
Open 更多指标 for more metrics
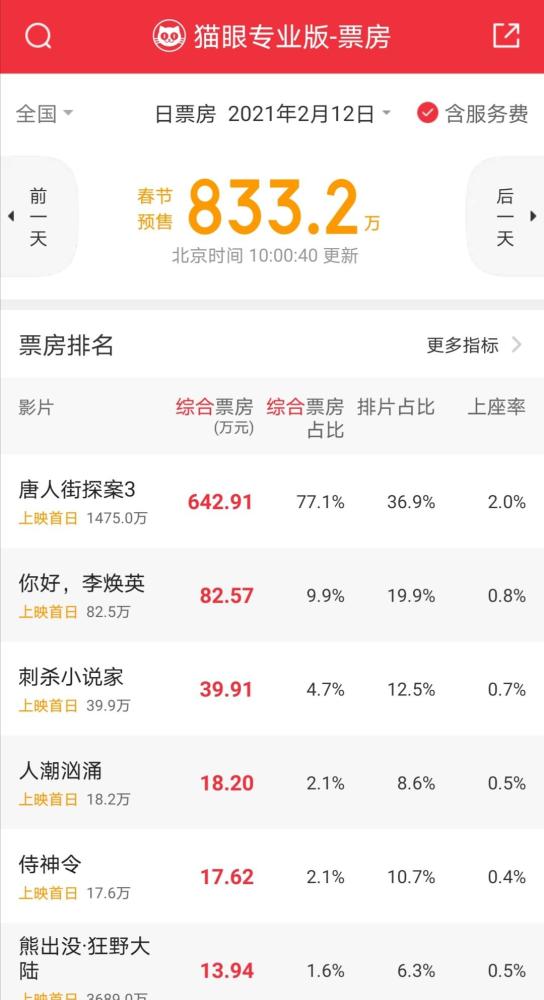pos(474,346)
